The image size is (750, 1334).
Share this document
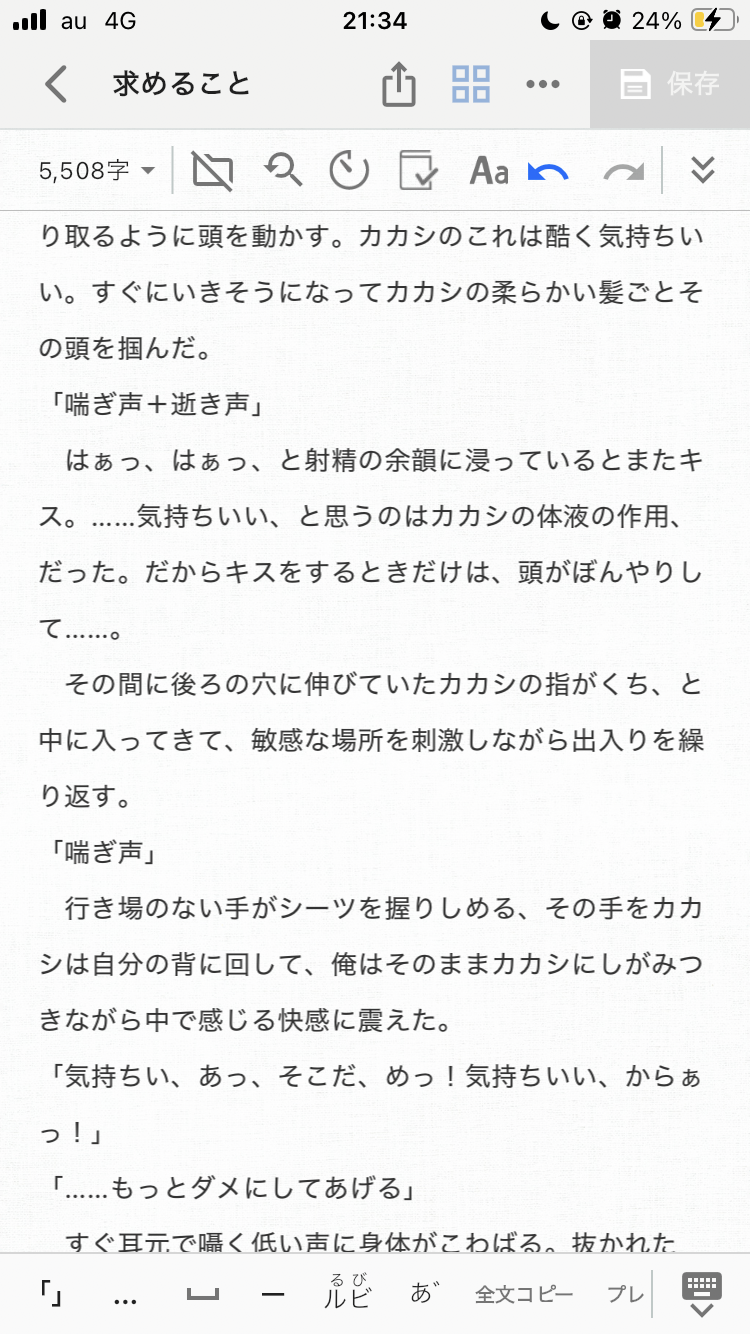click(x=398, y=84)
